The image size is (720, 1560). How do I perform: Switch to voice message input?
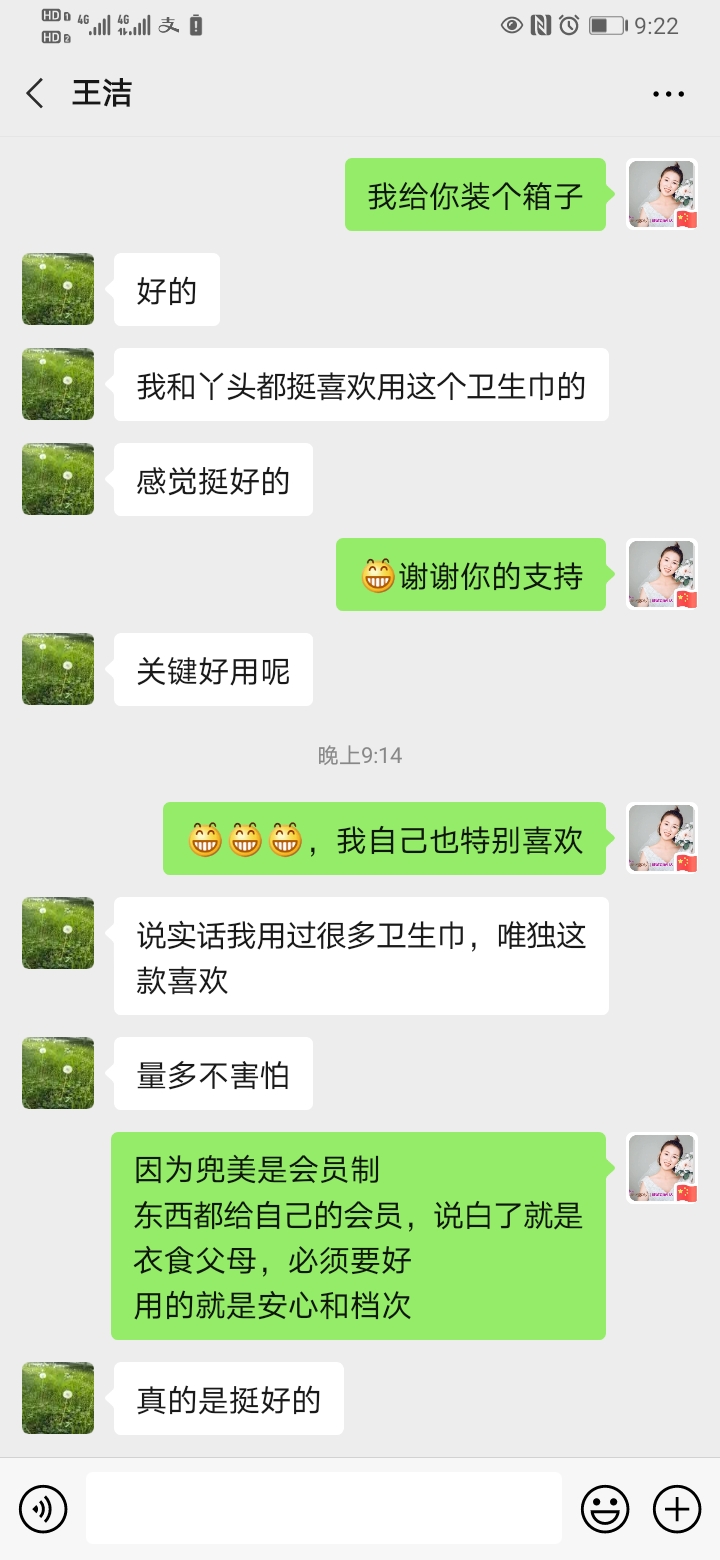pos(43,1508)
